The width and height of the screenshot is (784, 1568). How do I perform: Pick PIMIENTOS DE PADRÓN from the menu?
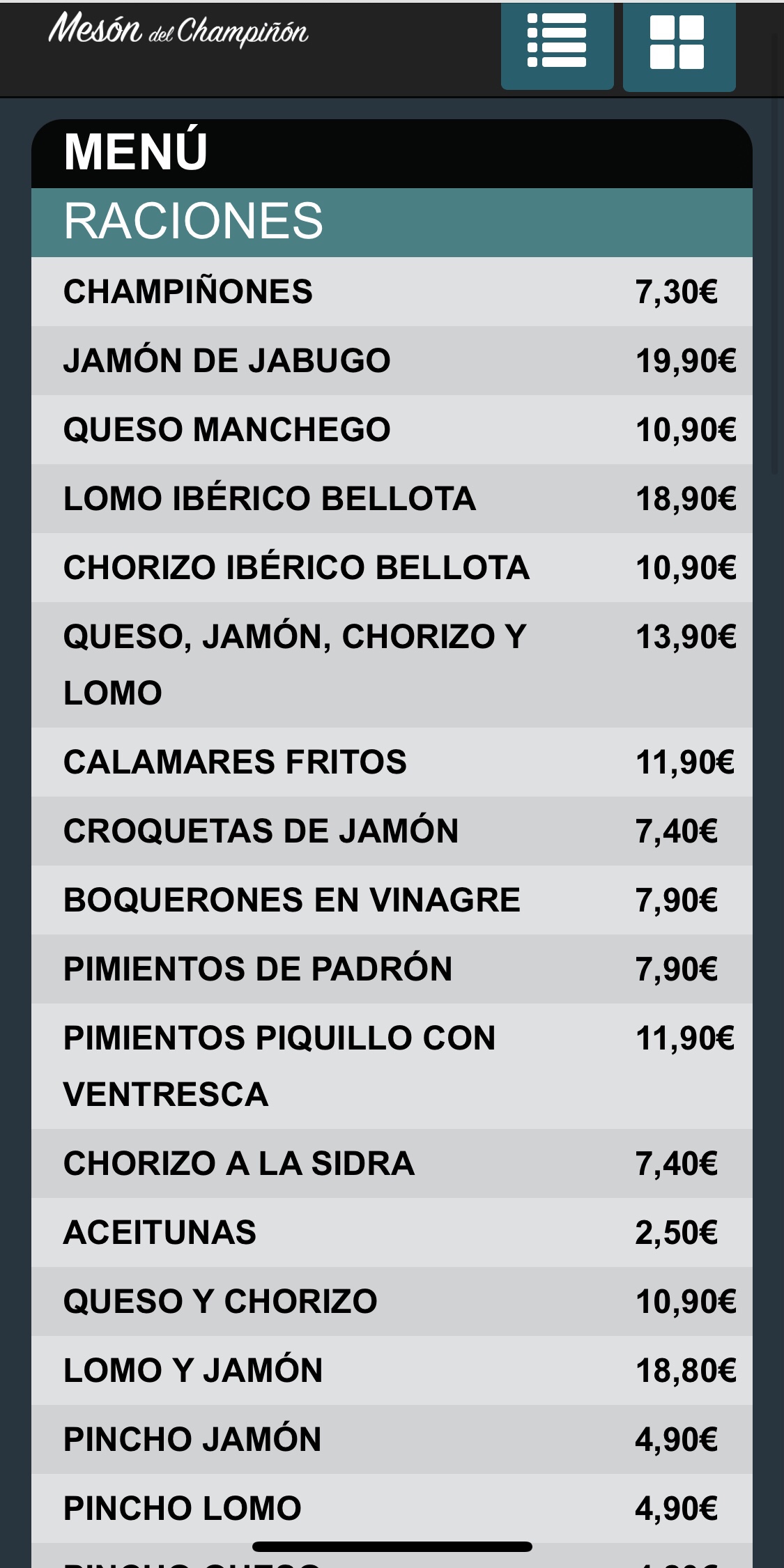tap(394, 969)
